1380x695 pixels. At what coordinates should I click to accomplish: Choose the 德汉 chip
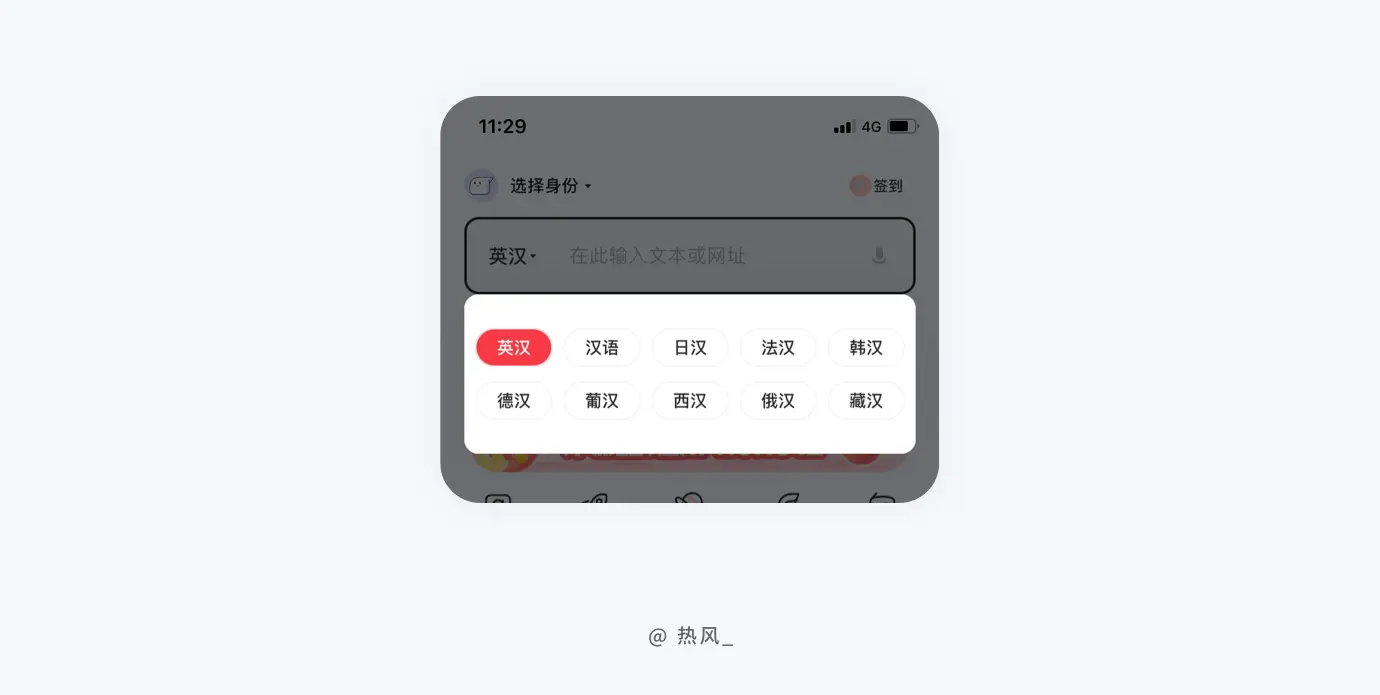point(513,401)
